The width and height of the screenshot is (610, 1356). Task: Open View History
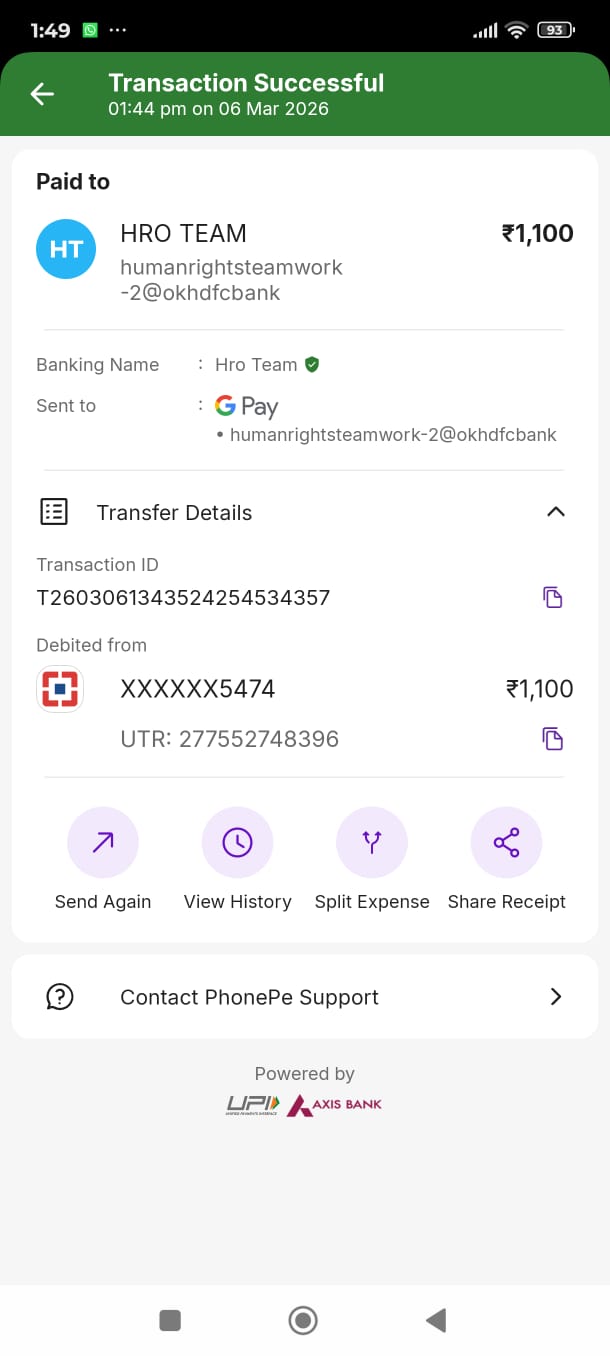[x=237, y=844]
